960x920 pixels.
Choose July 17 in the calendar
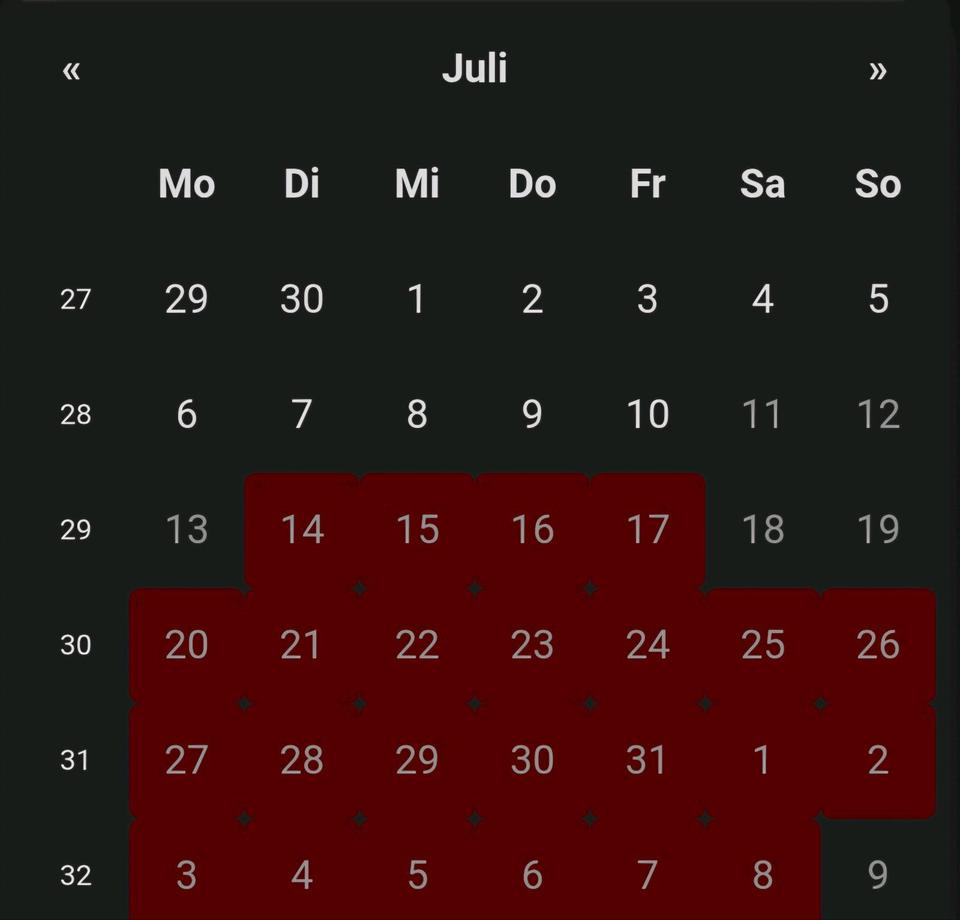tap(647, 529)
